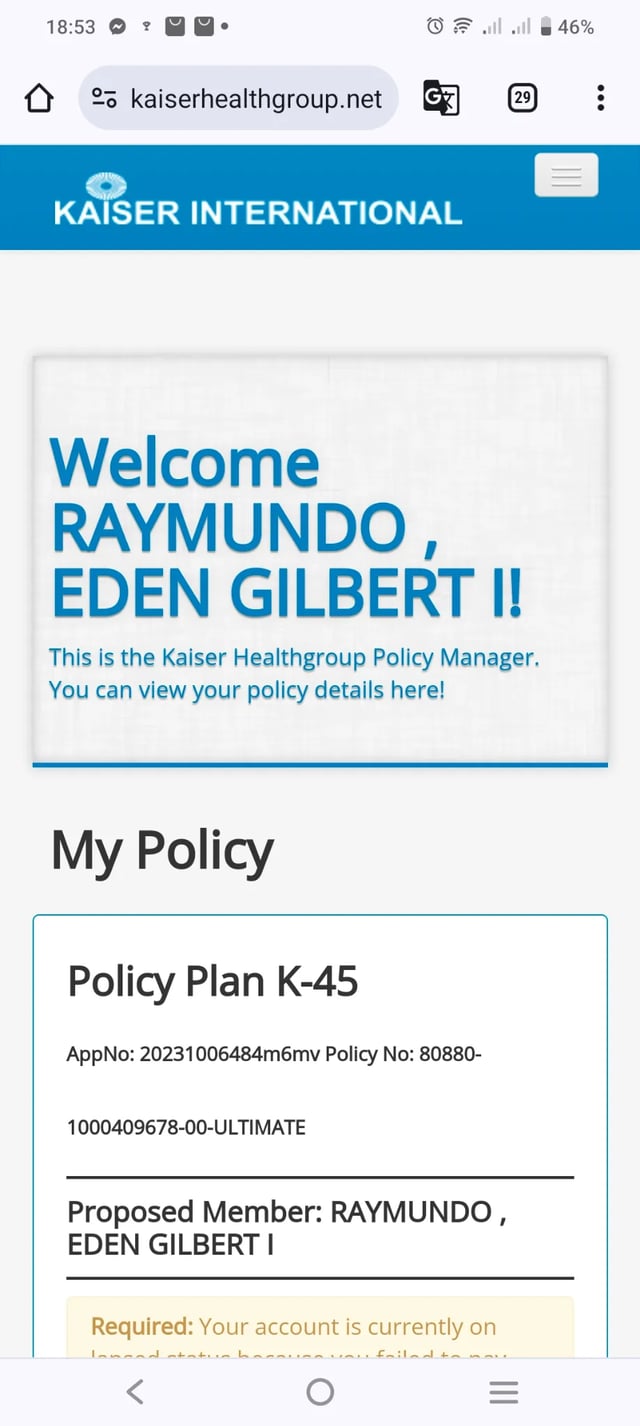Open site info icon in the address bar
The image size is (640, 1426).
click(104, 98)
